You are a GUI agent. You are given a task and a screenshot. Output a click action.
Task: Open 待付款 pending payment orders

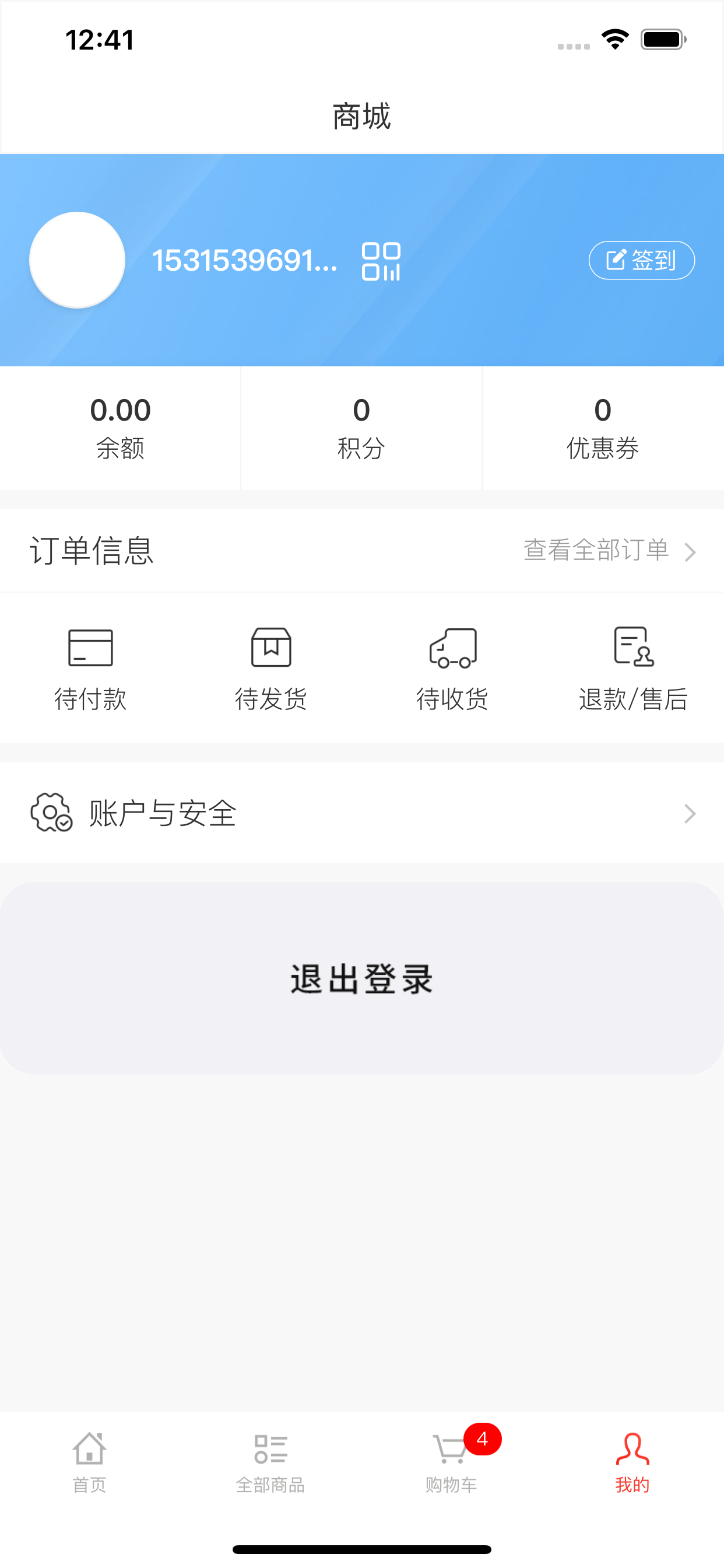90,669
